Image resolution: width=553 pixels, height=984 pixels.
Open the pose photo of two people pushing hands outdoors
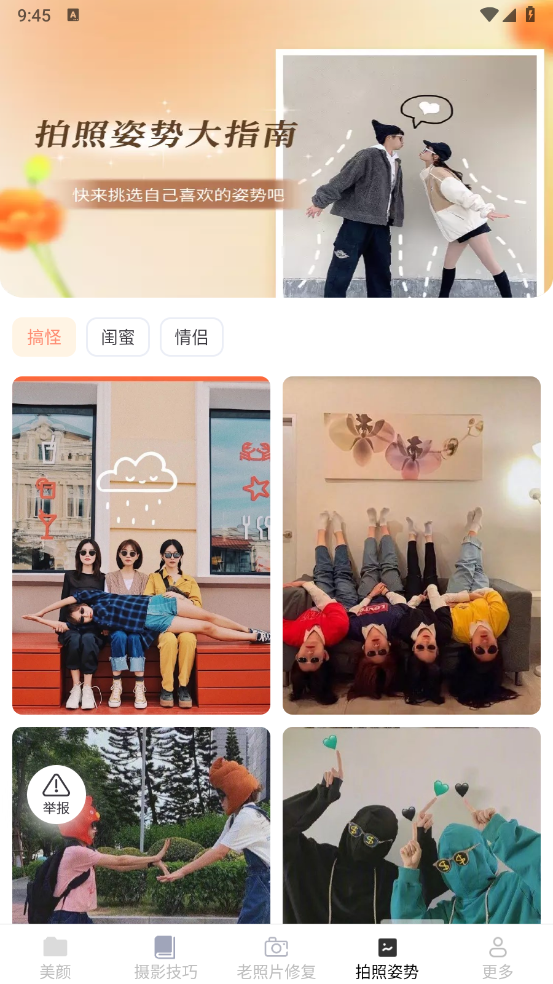tap(141, 825)
